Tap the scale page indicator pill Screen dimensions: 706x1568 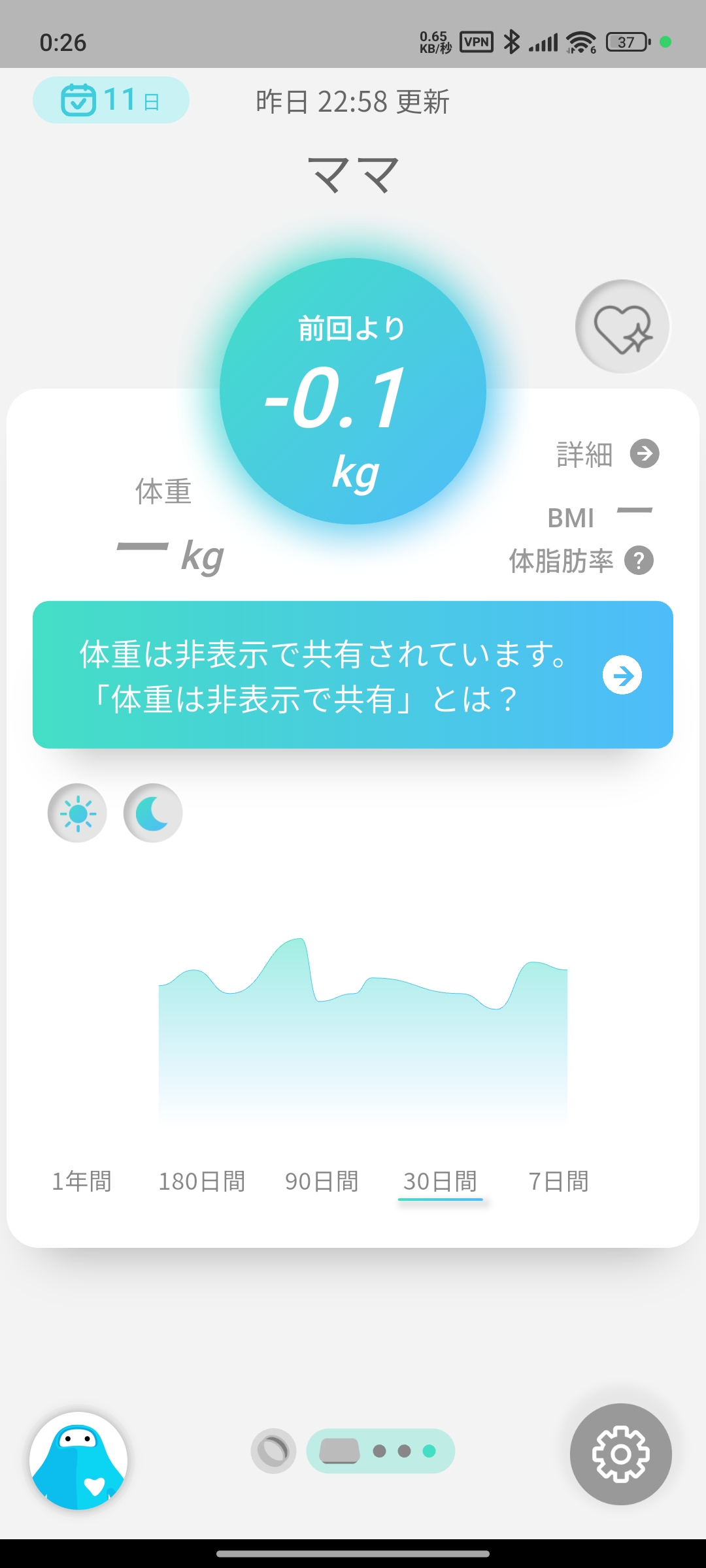380,1451
